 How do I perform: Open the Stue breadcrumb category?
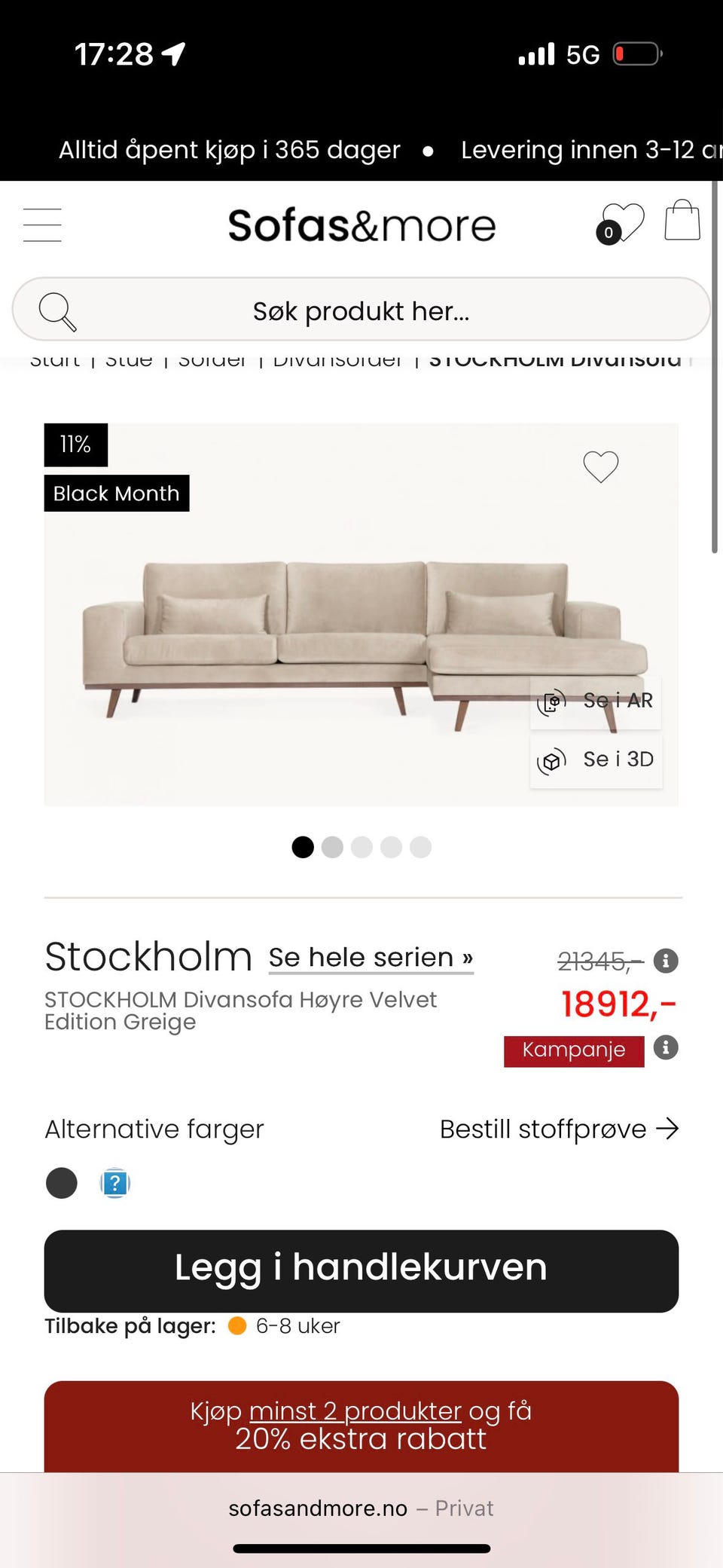coord(129,359)
